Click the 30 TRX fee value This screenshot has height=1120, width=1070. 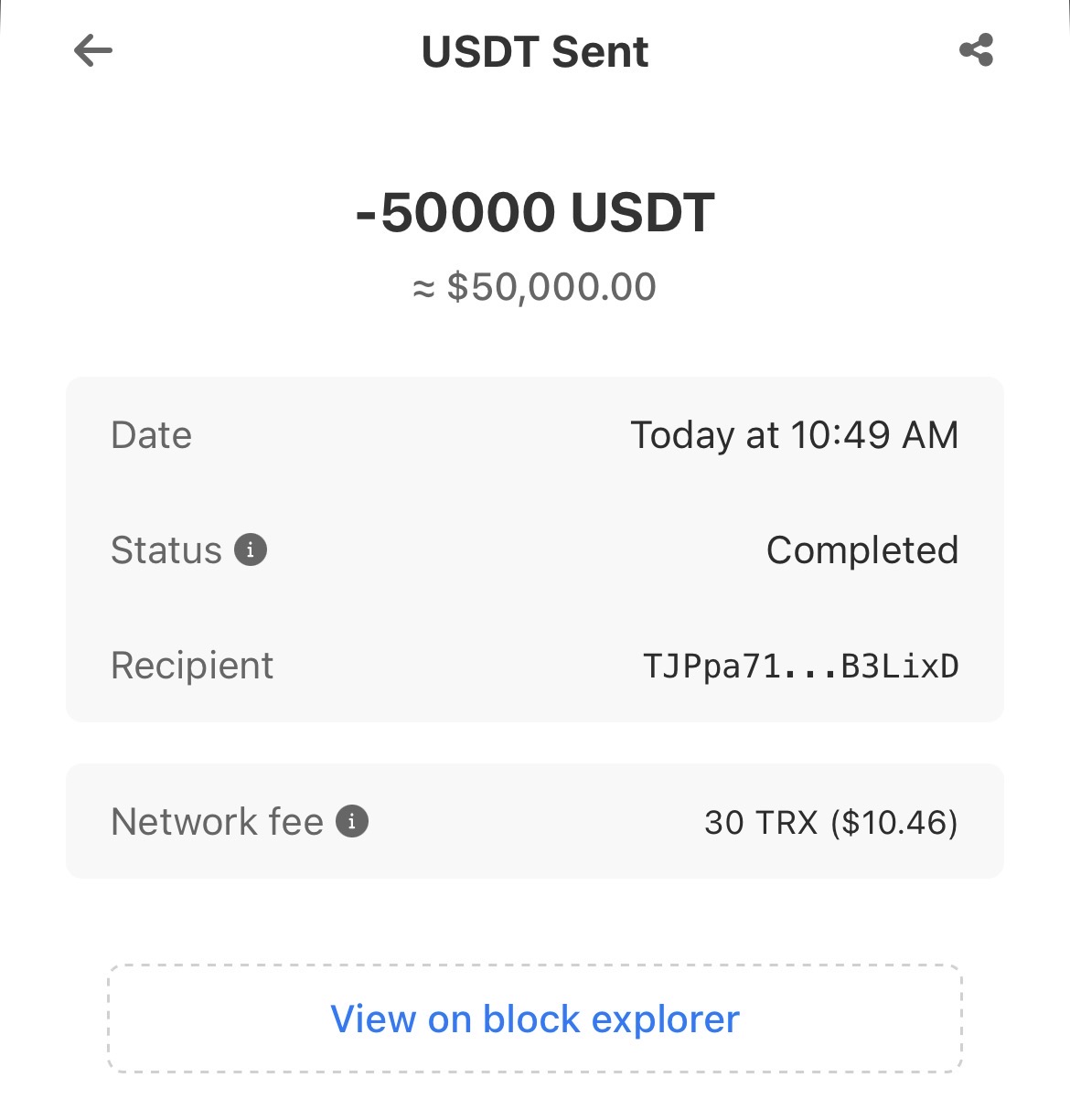tap(830, 822)
